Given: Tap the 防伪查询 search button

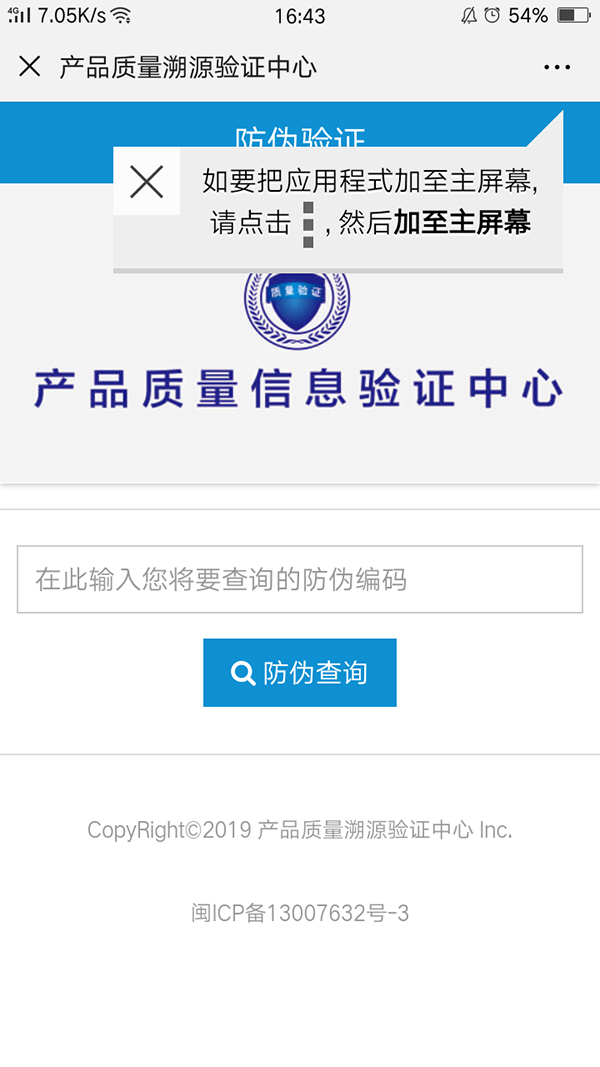Looking at the screenshot, I should point(300,673).
